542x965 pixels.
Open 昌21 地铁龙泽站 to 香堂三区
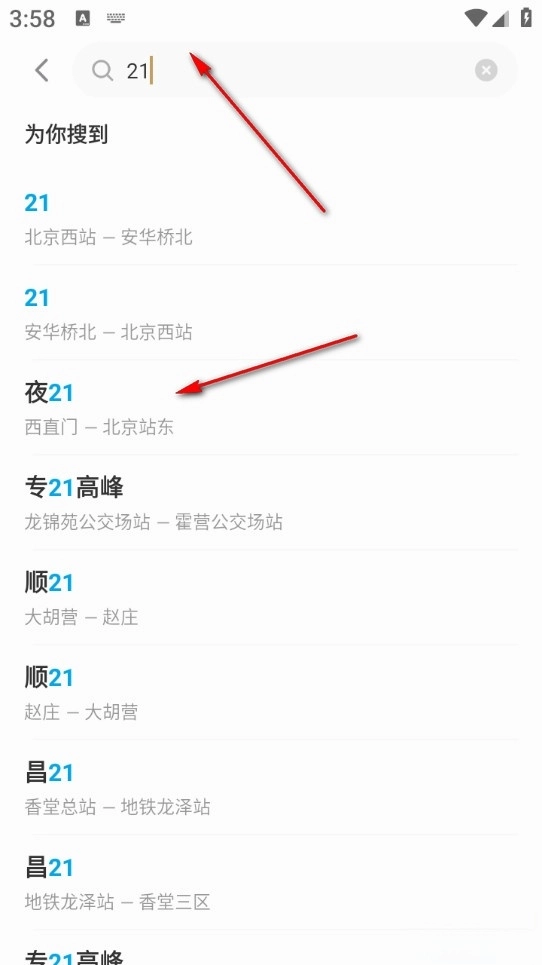[x=271, y=882]
